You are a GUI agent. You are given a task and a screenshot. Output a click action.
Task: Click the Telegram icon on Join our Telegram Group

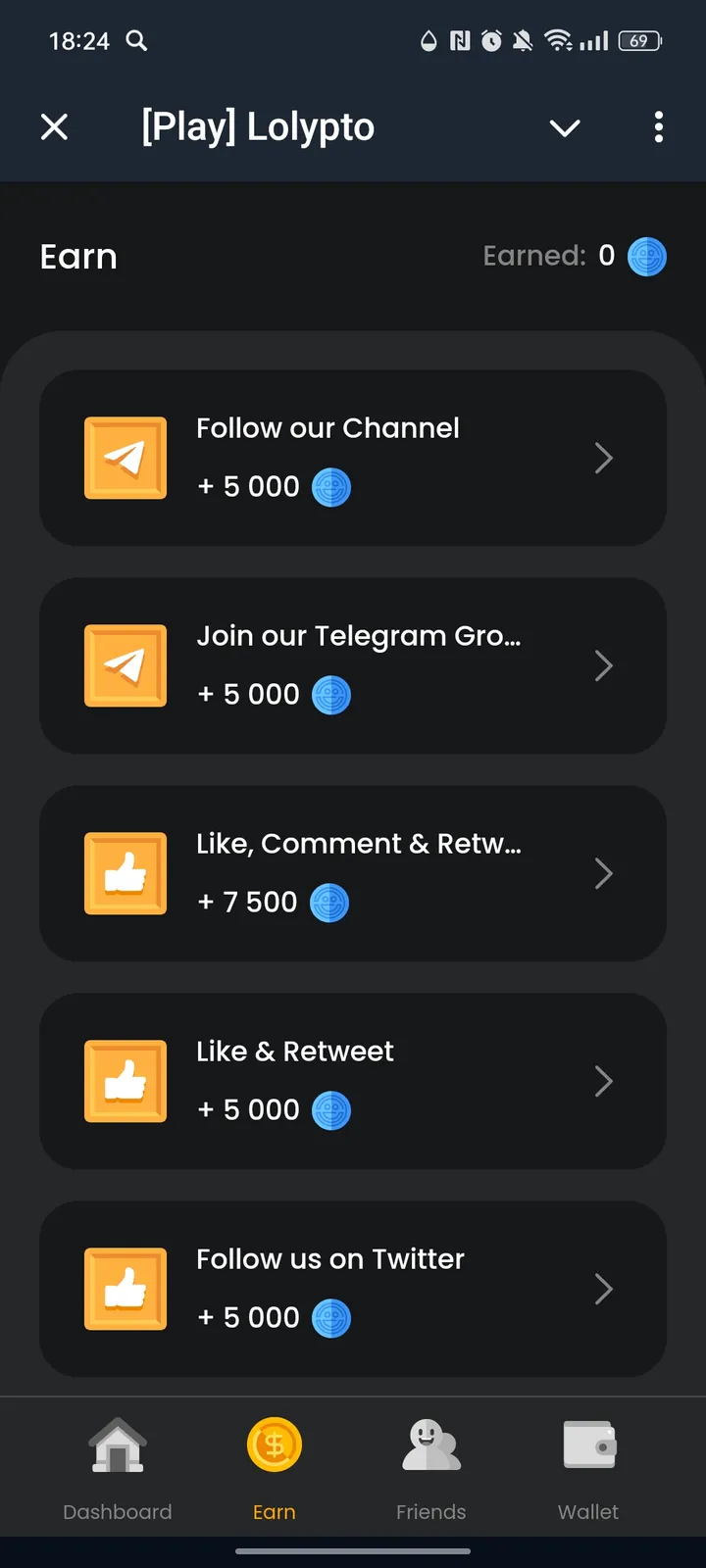pyautogui.click(x=126, y=665)
